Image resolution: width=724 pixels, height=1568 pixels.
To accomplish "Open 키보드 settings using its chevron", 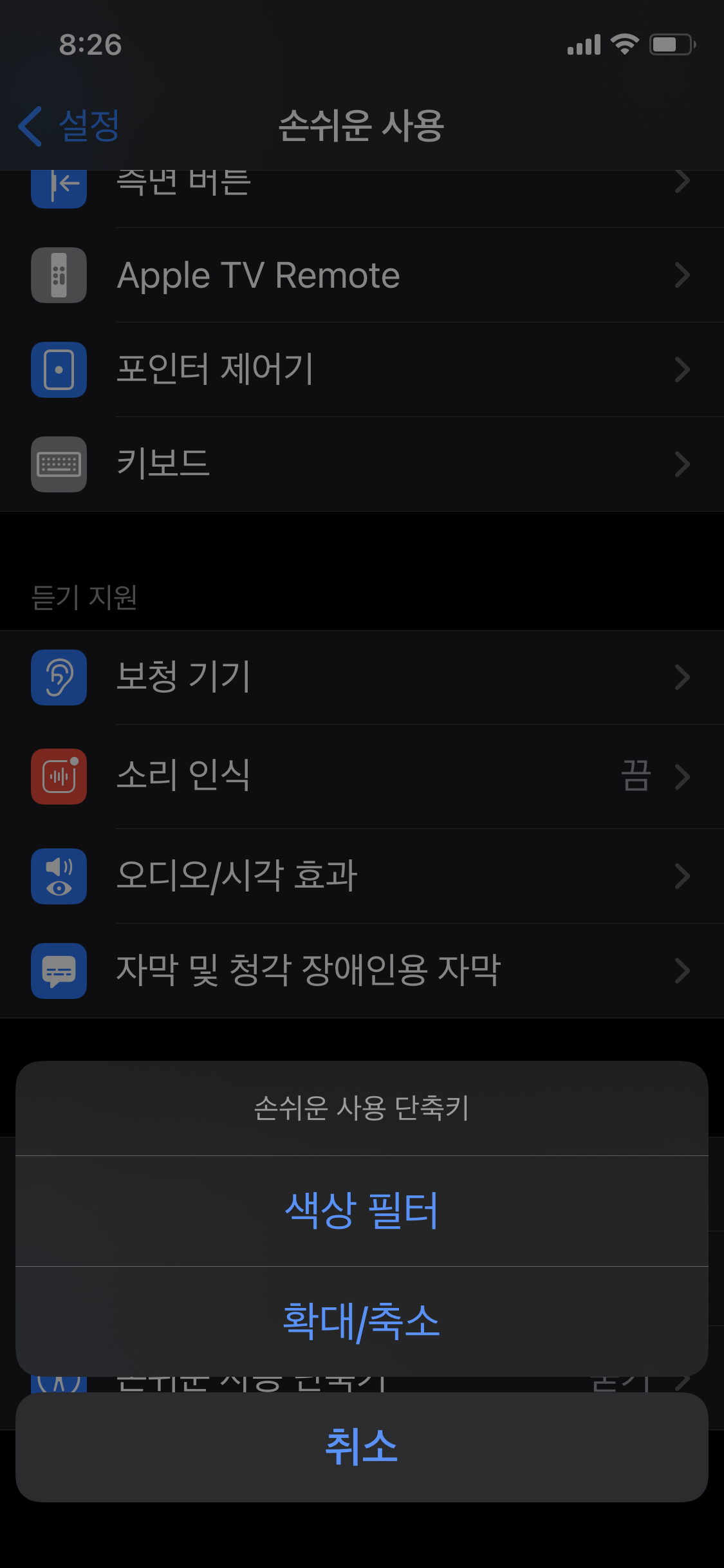I will (683, 465).
